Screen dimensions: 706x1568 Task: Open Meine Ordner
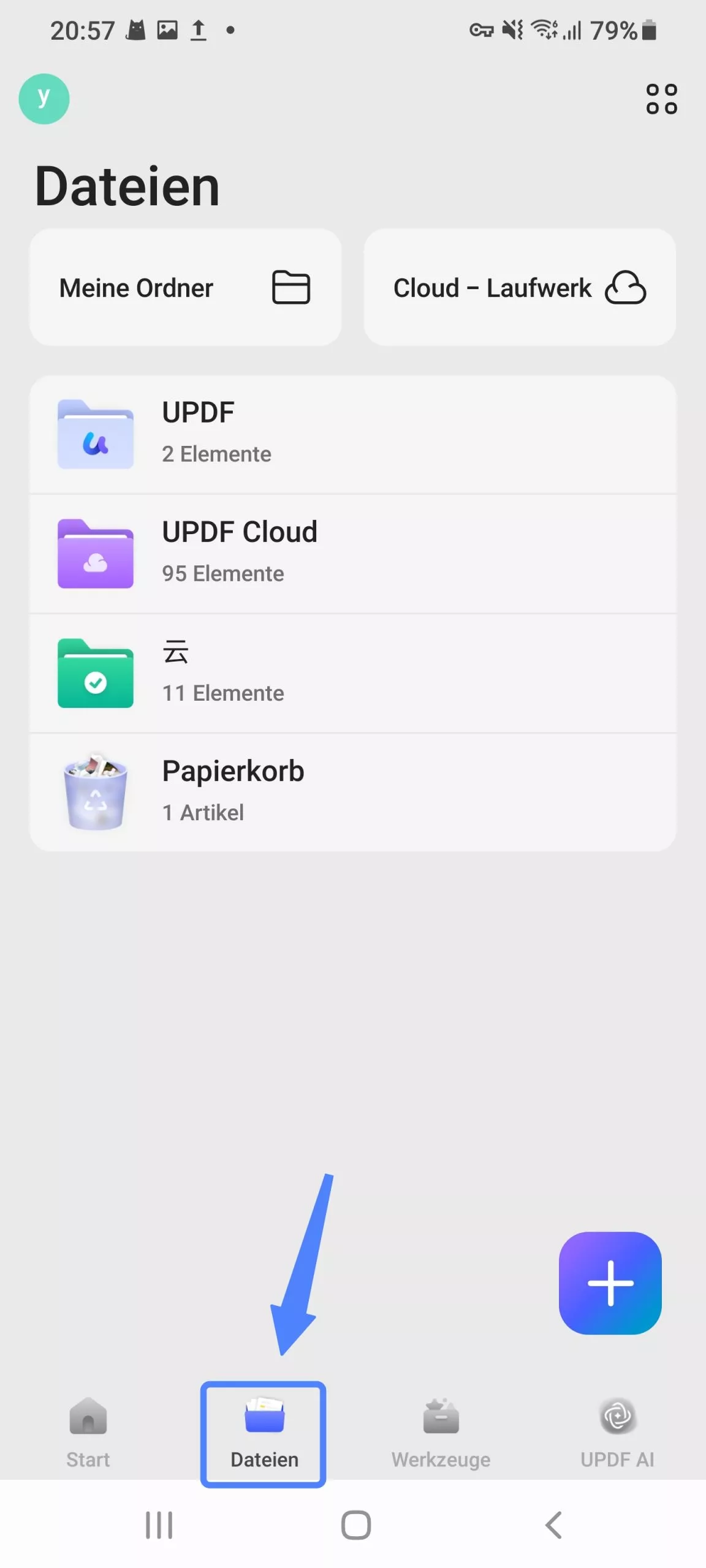click(185, 287)
